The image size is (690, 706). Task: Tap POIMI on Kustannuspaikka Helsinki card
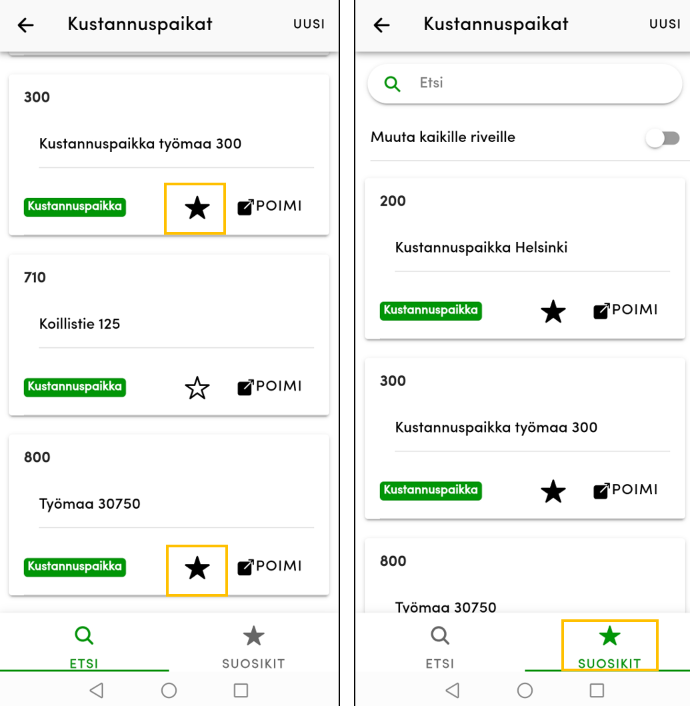click(x=625, y=311)
